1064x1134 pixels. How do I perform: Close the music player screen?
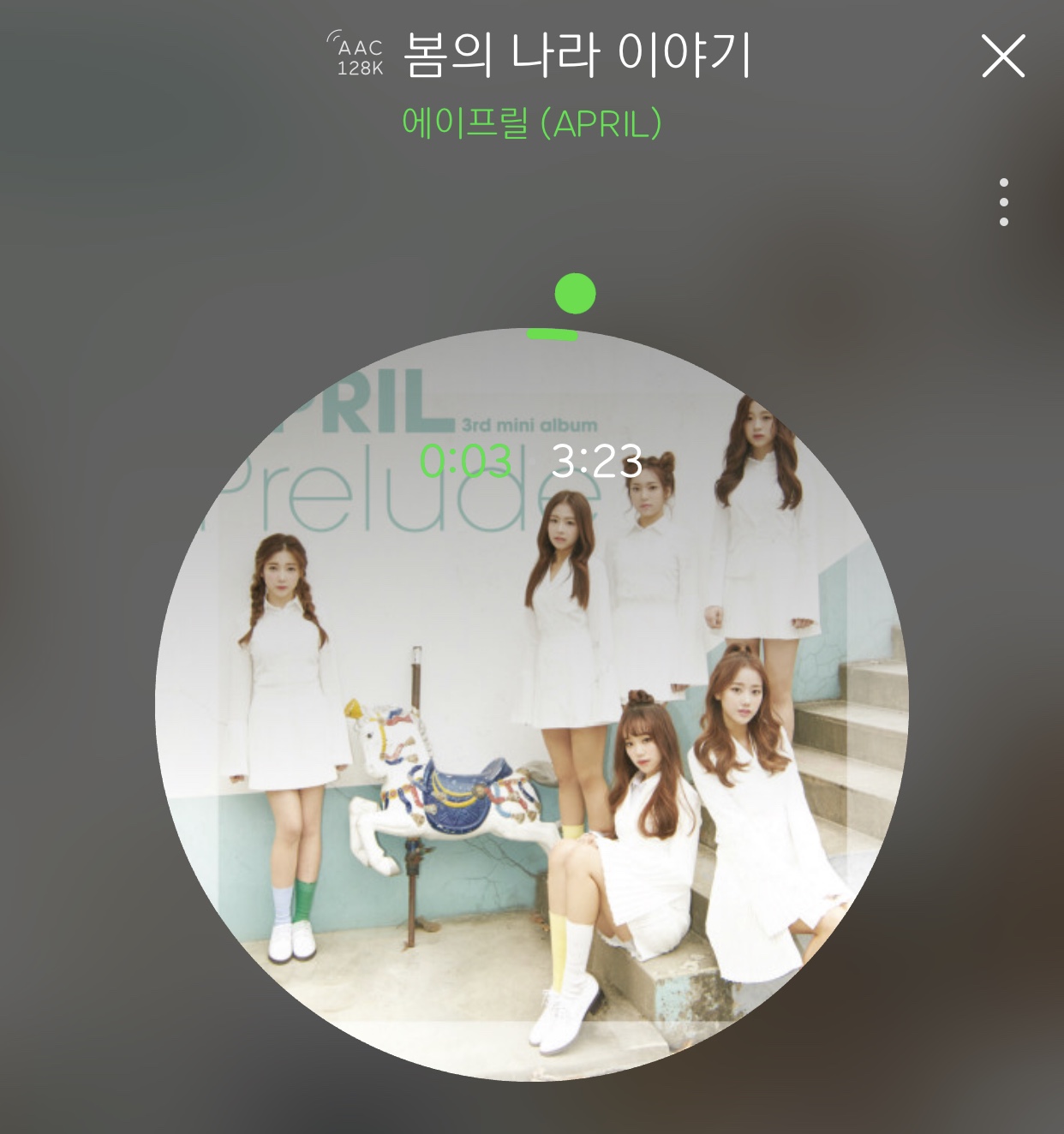(x=1002, y=57)
